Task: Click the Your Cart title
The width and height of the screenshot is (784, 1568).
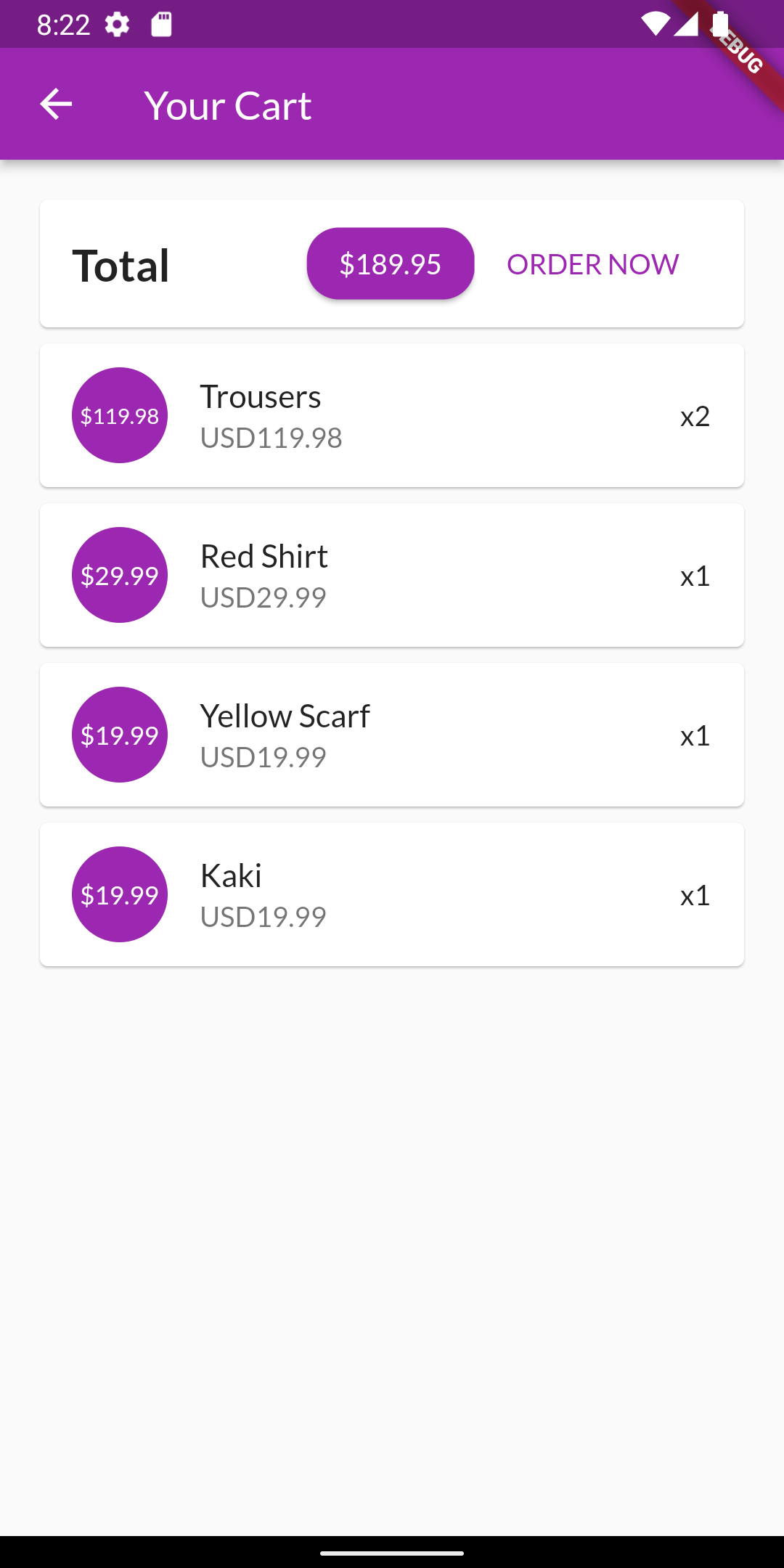Action: [228, 106]
